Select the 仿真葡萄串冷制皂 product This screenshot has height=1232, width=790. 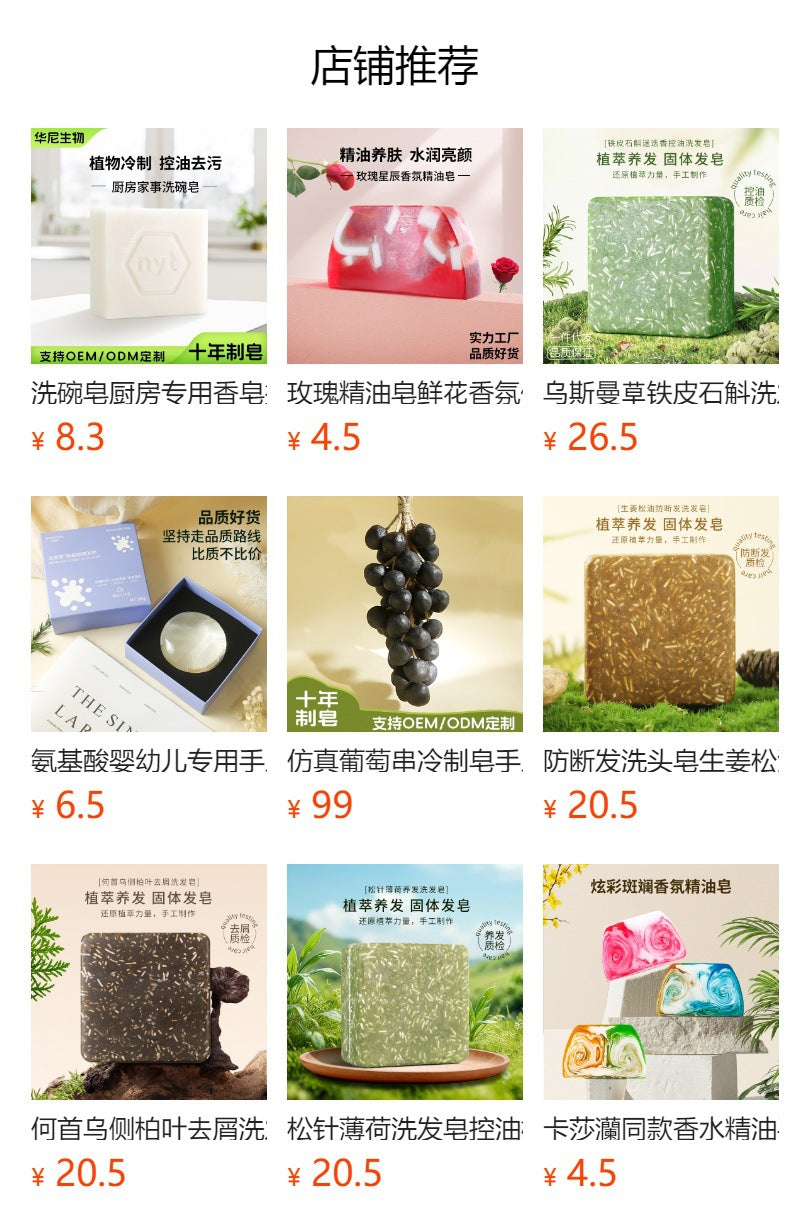coord(404,614)
